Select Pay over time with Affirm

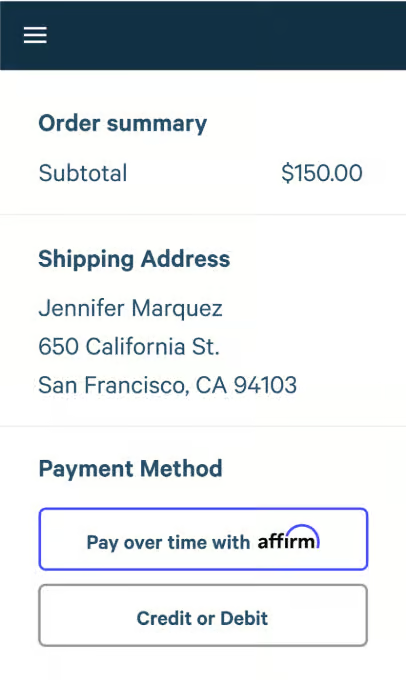[x=203, y=539]
